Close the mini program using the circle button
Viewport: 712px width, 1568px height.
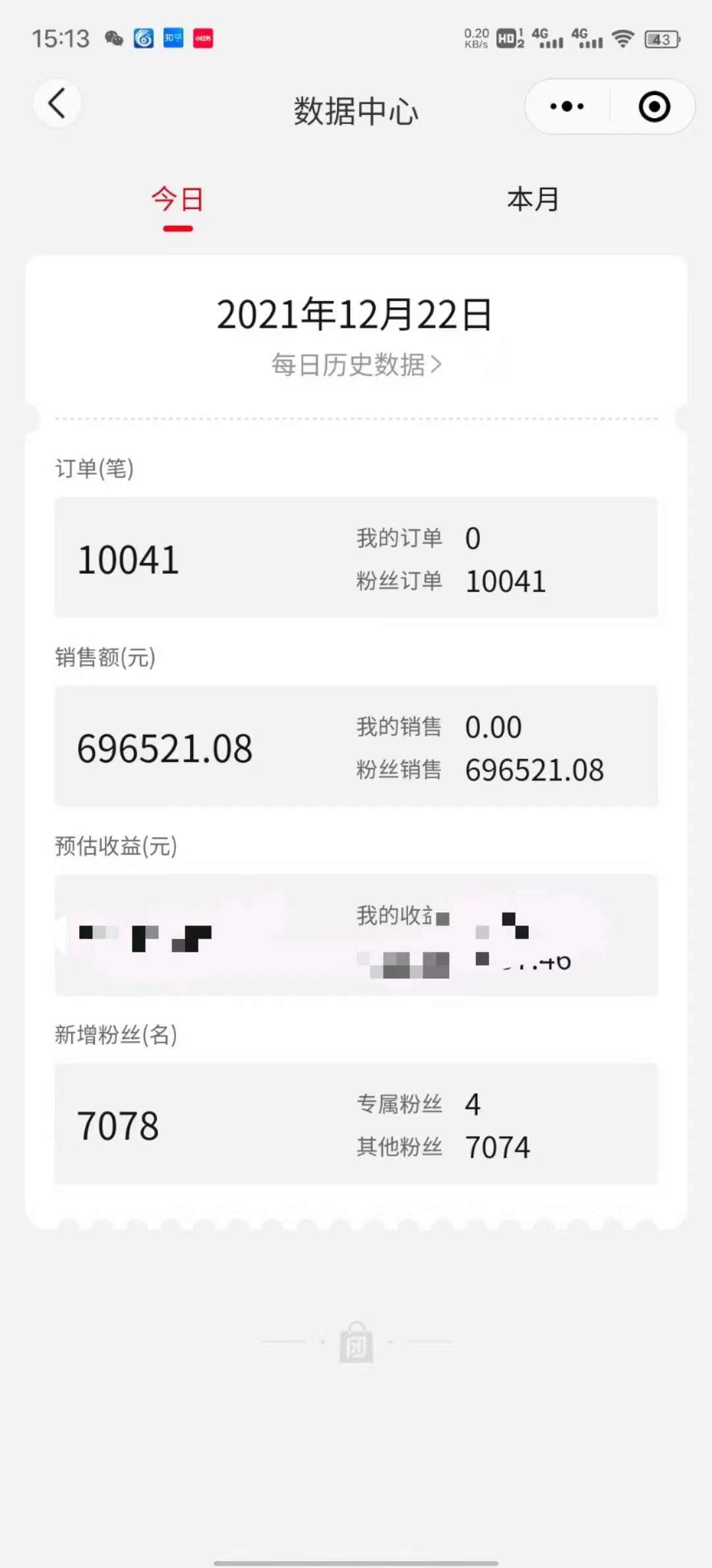(654, 106)
